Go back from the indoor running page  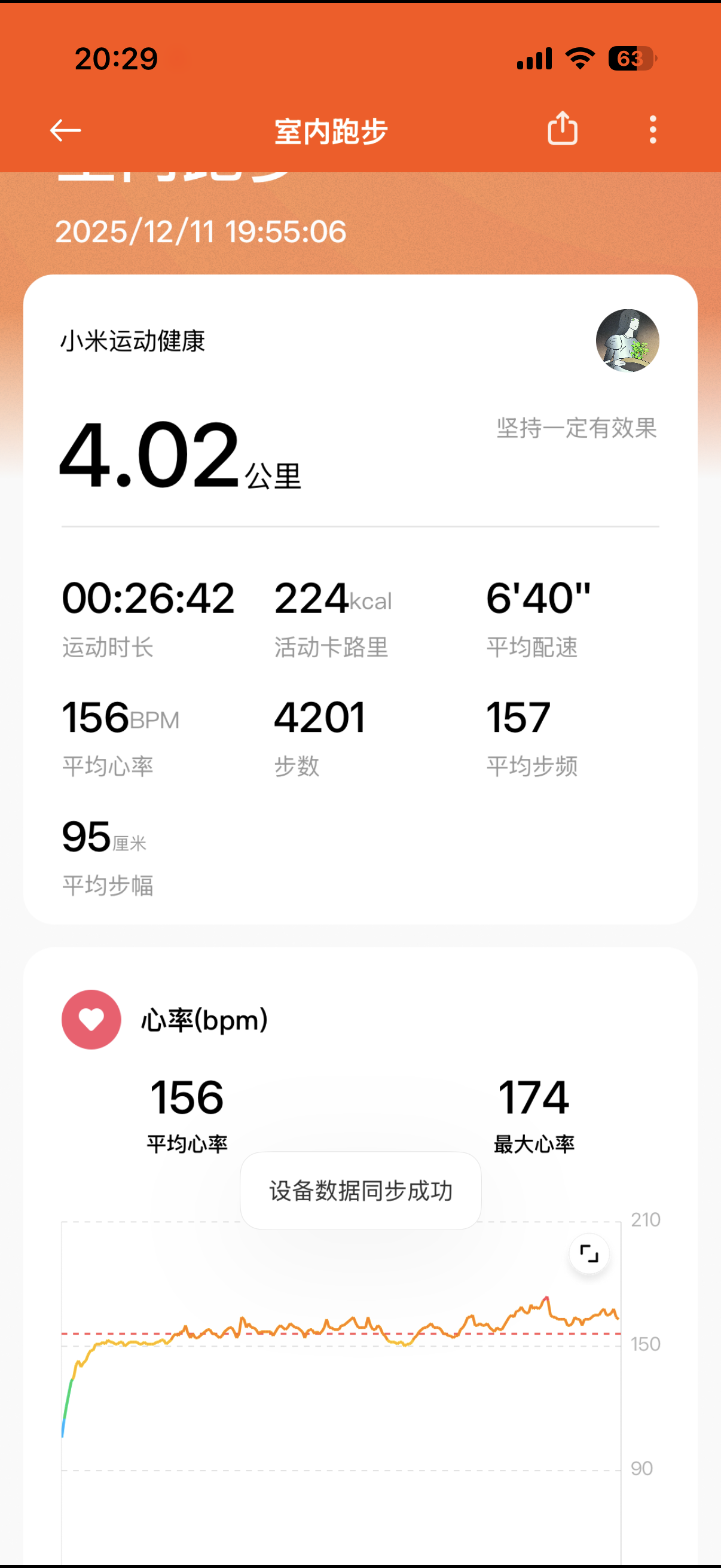[65, 130]
